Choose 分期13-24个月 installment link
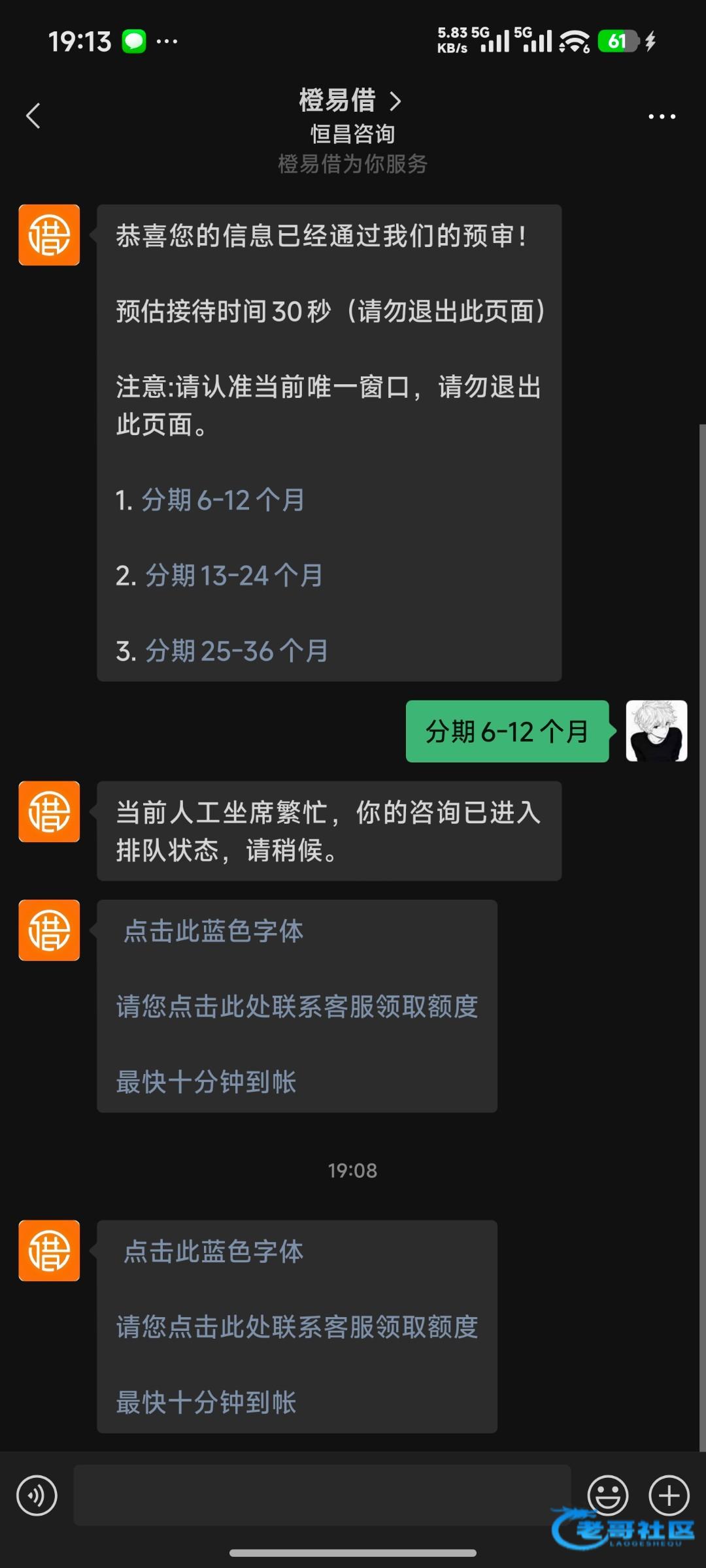The width and height of the screenshot is (706, 1568). click(x=233, y=576)
